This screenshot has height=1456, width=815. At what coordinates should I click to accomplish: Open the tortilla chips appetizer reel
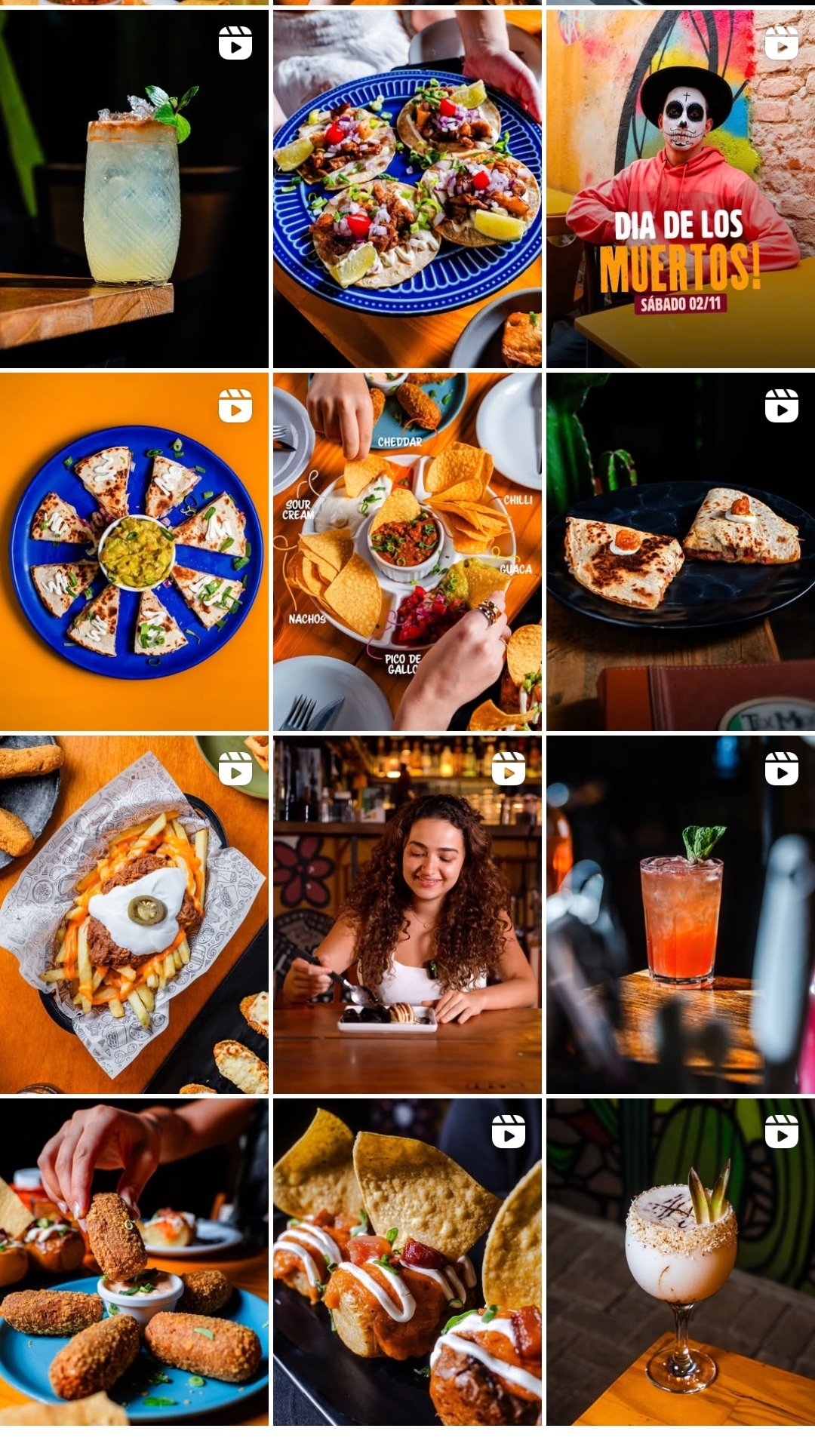pyautogui.click(x=407, y=1261)
